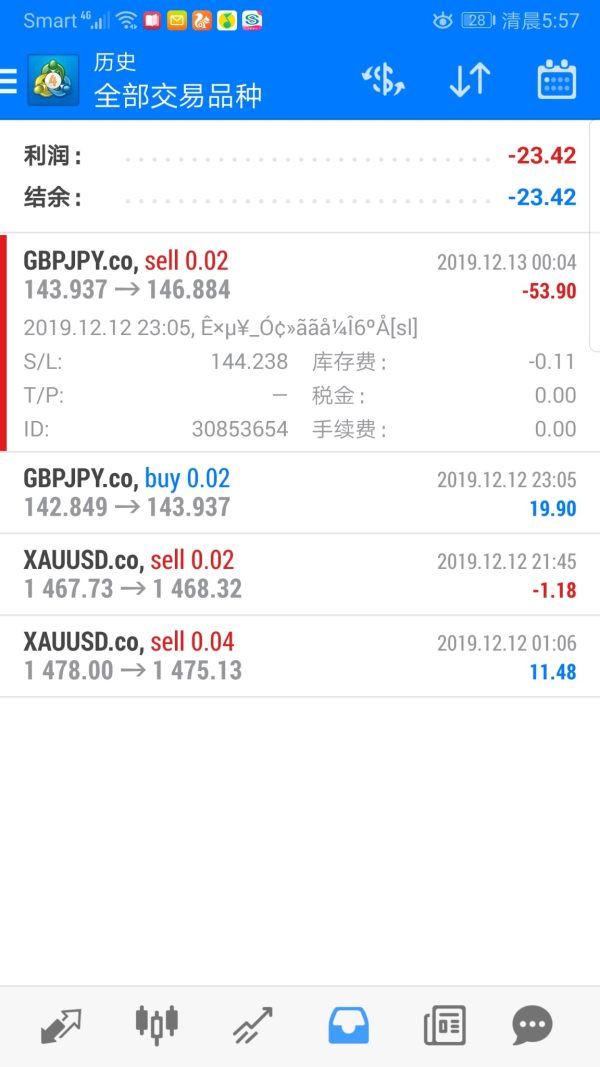Viewport: 600px width, 1067px height.
Task: Select the History inbox tab
Action: [x=348, y=1025]
